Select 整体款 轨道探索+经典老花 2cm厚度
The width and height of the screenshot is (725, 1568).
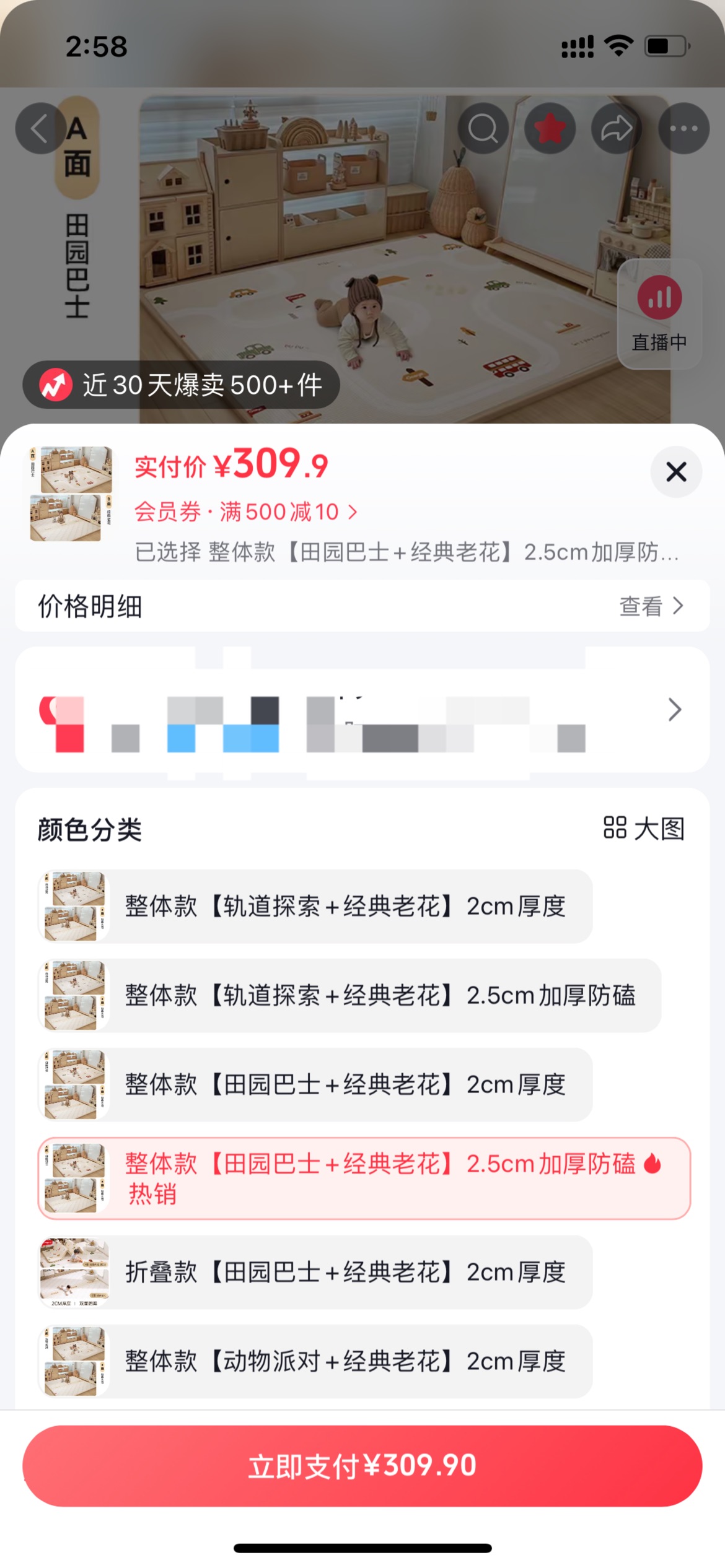315,907
